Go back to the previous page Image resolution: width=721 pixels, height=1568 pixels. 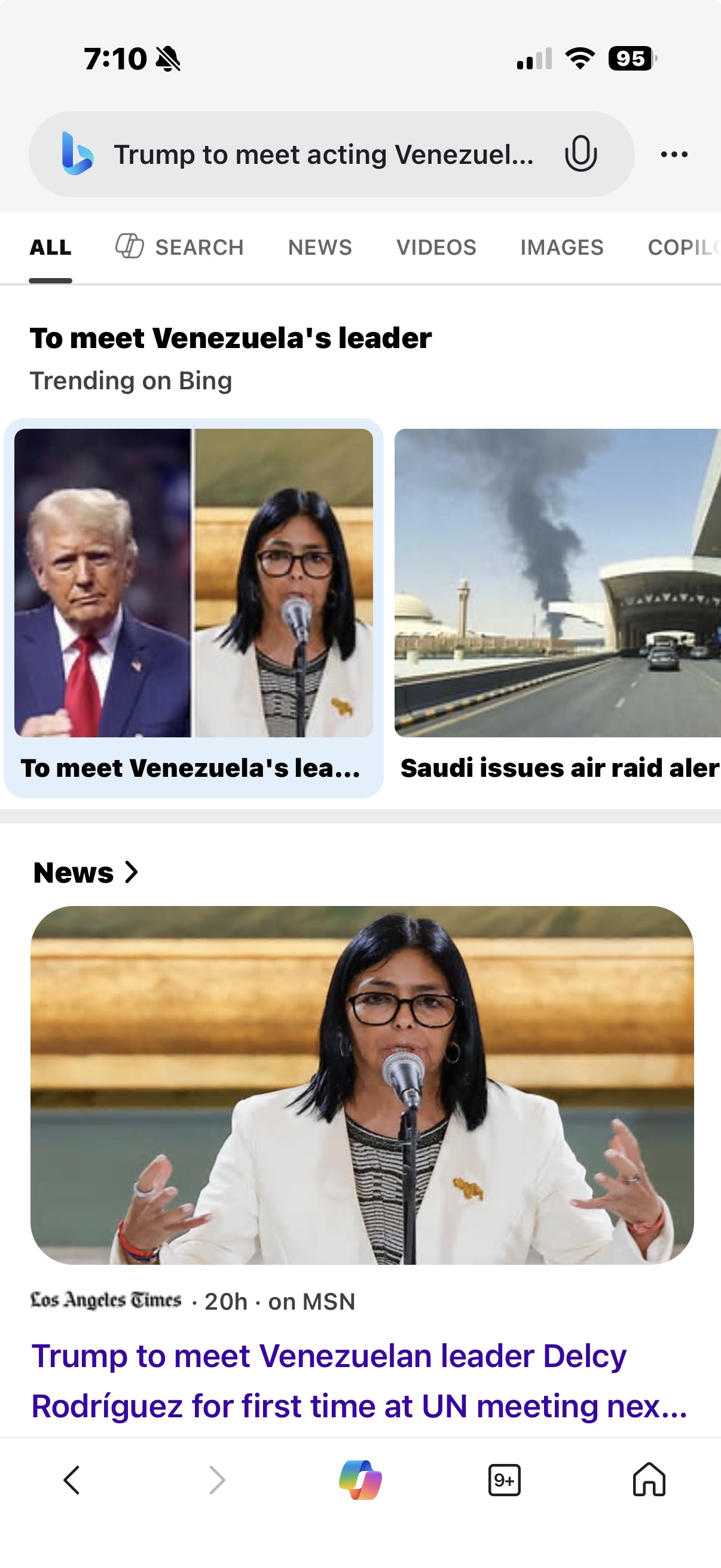pyautogui.click(x=72, y=1479)
